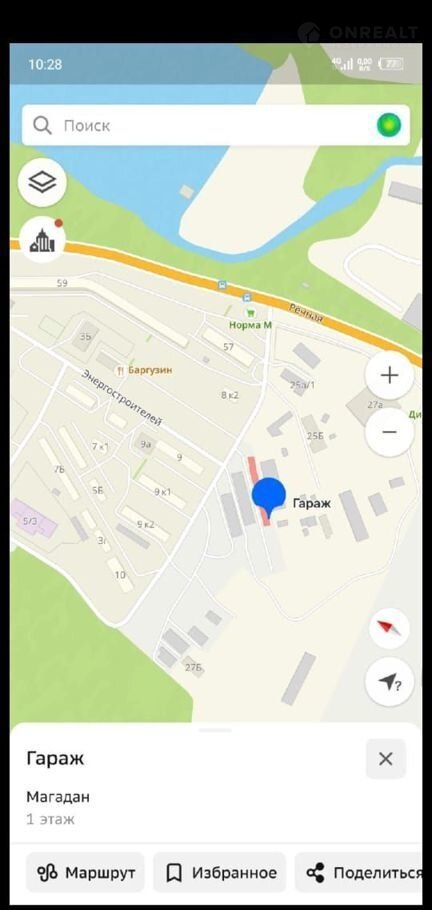Locate me with the arrow button

tap(389, 681)
